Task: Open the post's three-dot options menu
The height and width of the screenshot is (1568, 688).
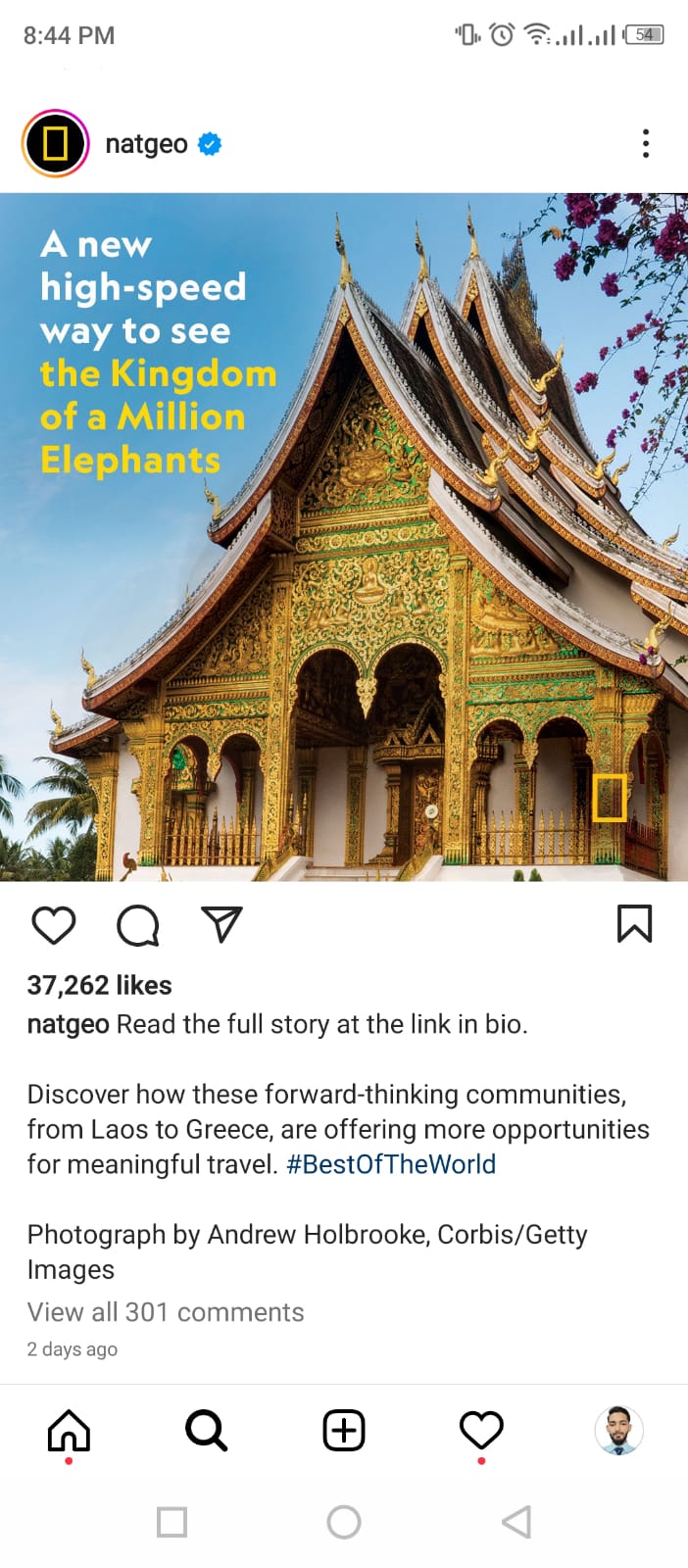Action: [x=645, y=144]
